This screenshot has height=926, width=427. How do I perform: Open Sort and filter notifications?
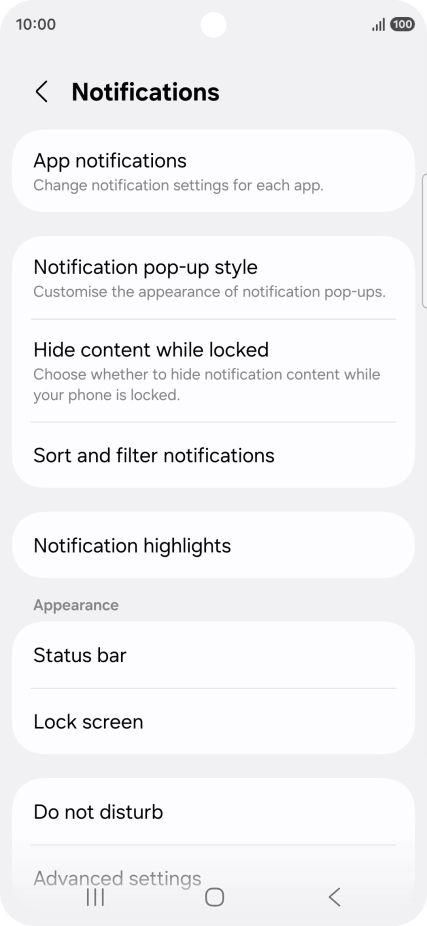click(213, 455)
